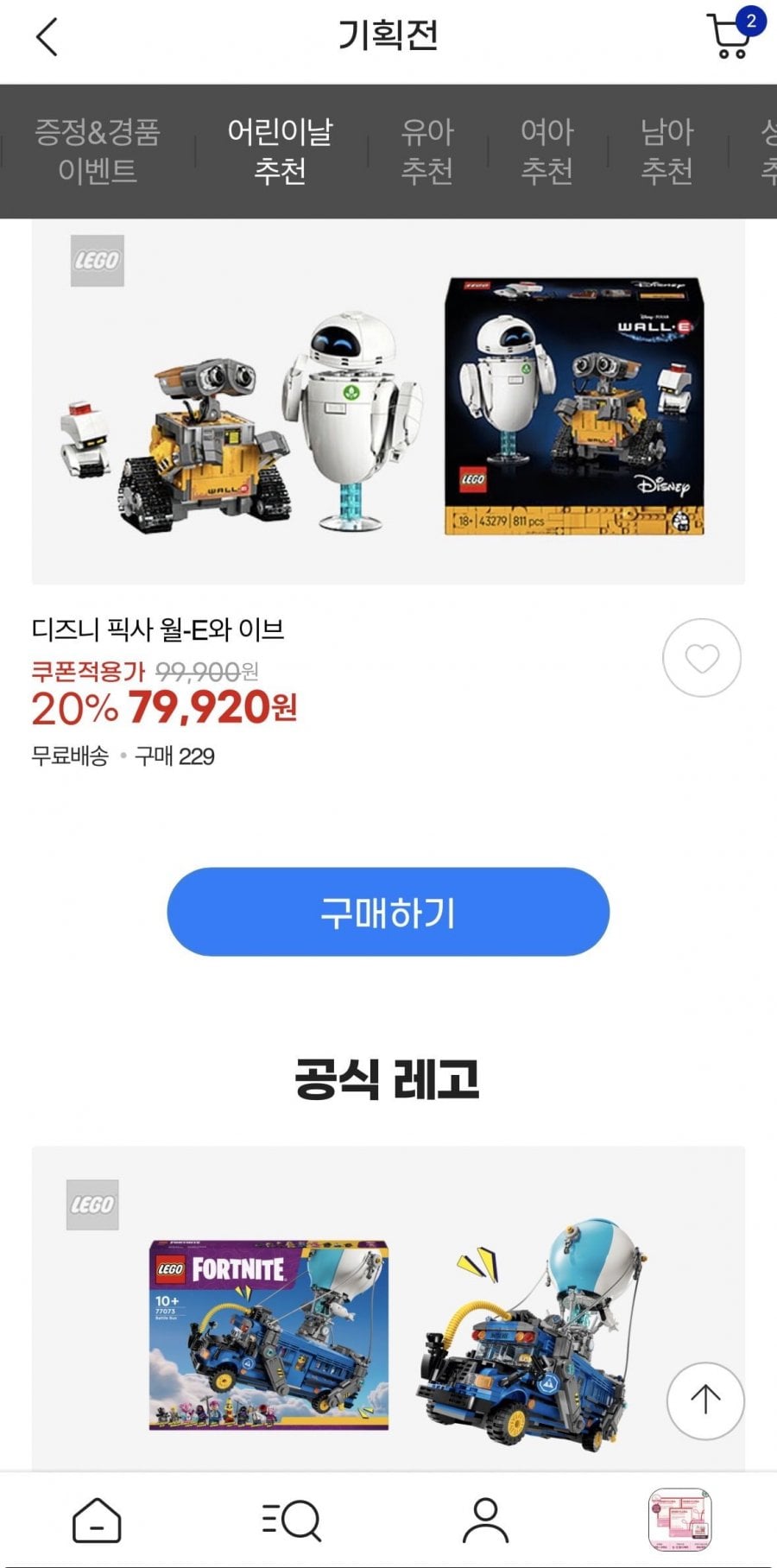Open the 여아 추천 tab

(547, 151)
